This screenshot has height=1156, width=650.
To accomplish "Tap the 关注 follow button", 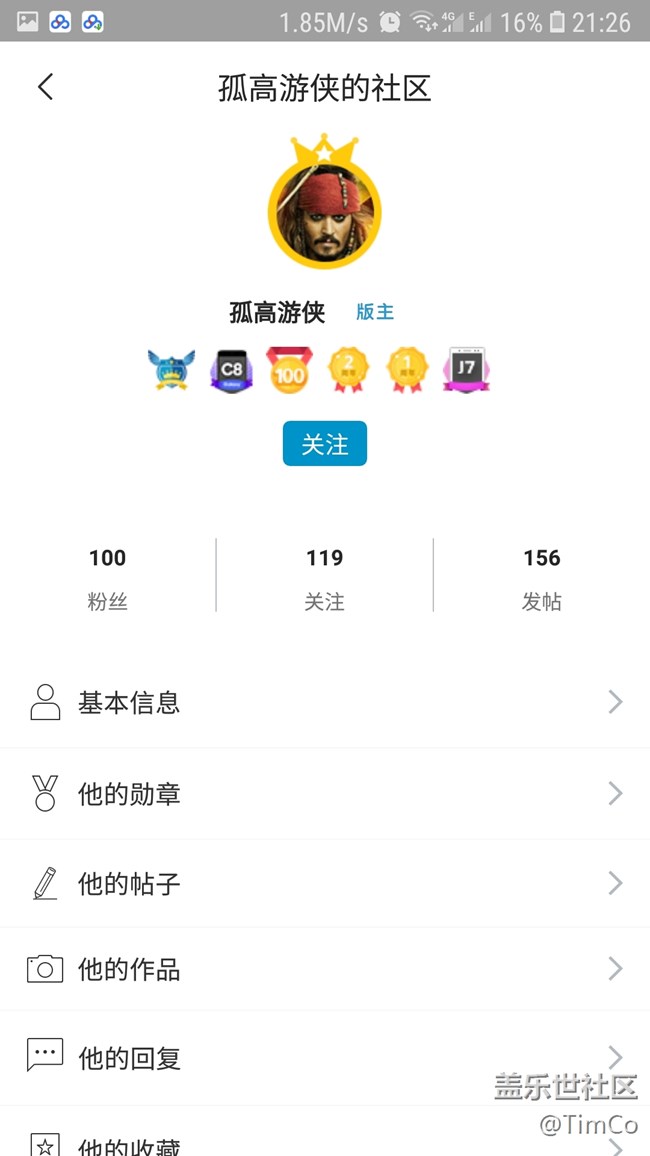I will (x=324, y=444).
